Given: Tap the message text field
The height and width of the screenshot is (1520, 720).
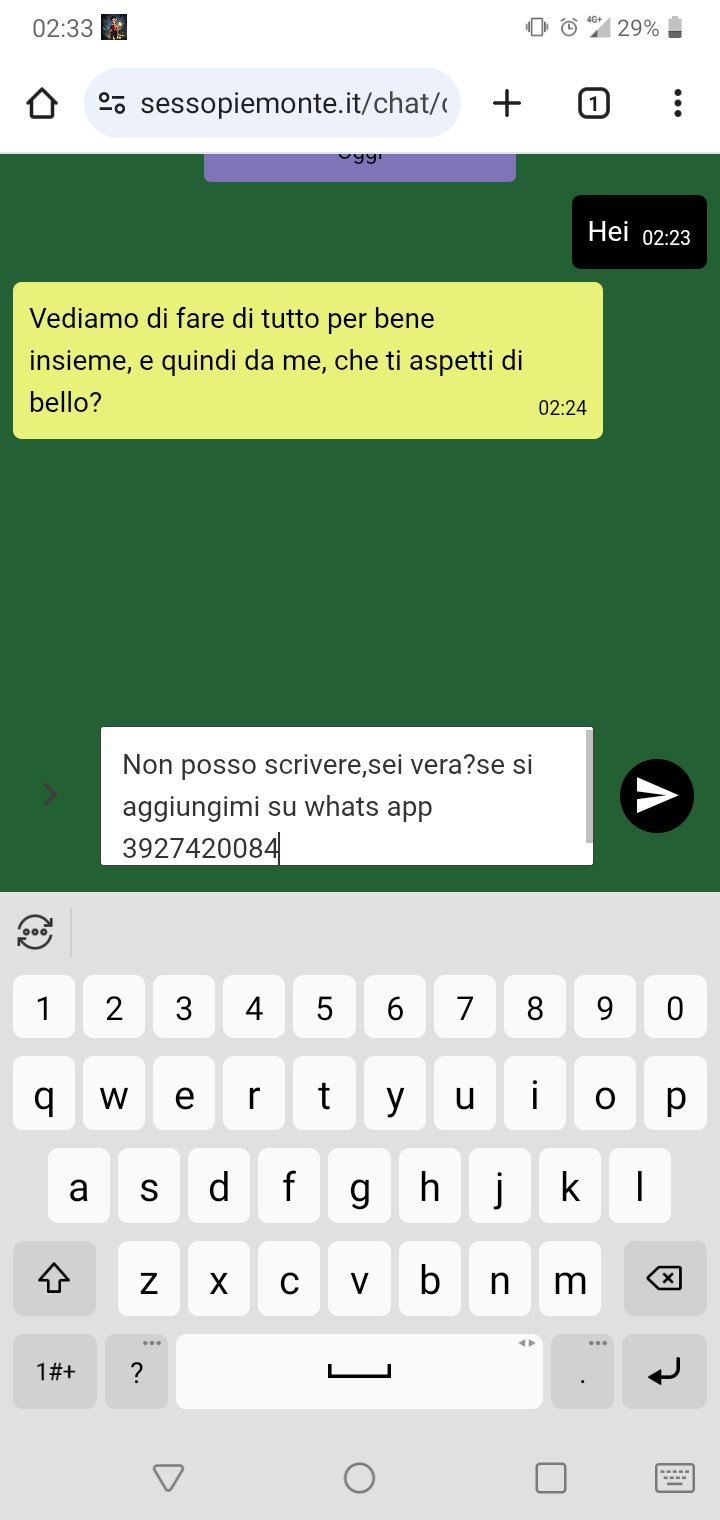Looking at the screenshot, I should 347,796.
